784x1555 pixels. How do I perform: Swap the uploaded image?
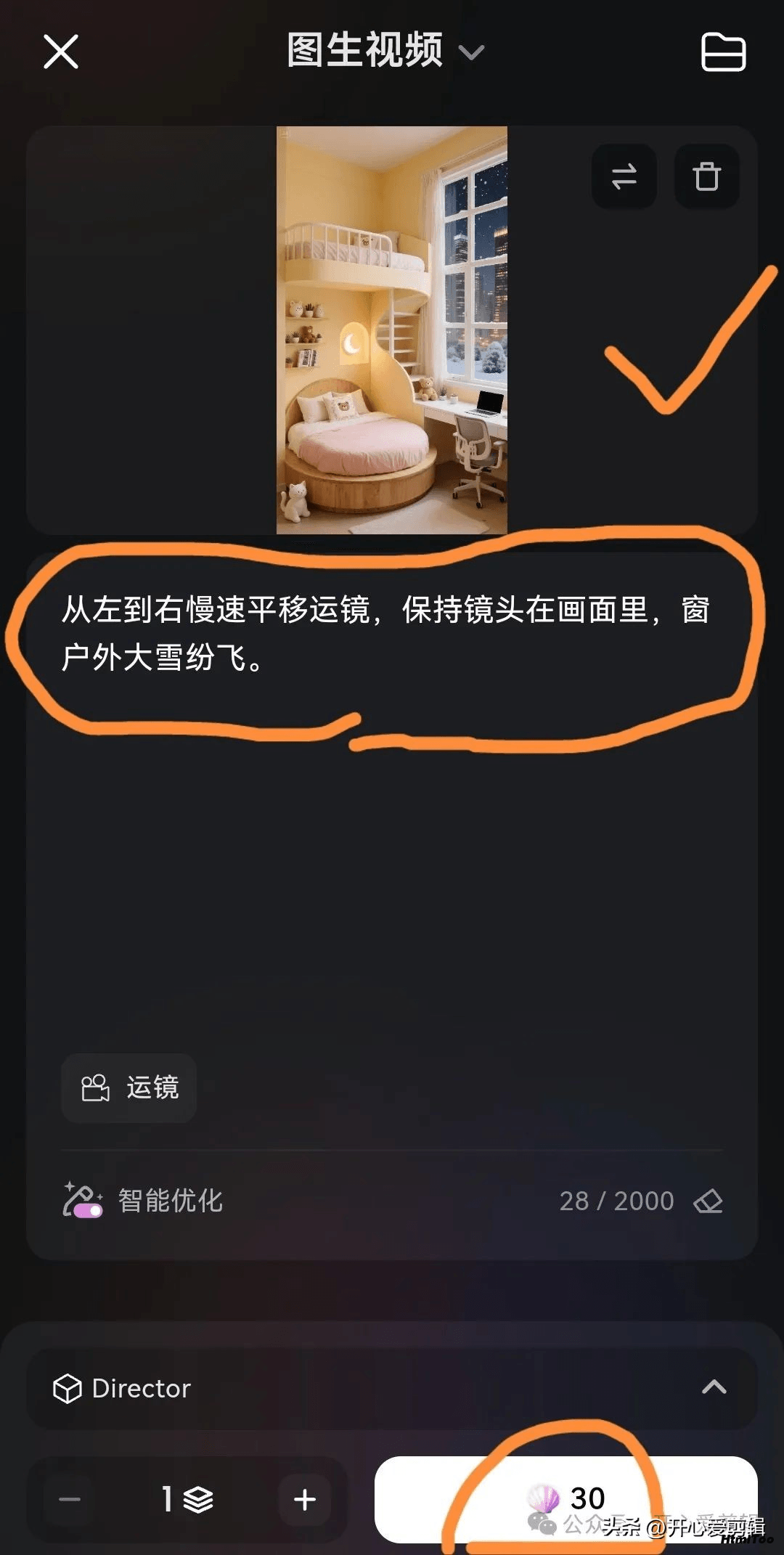coord(624,176)
